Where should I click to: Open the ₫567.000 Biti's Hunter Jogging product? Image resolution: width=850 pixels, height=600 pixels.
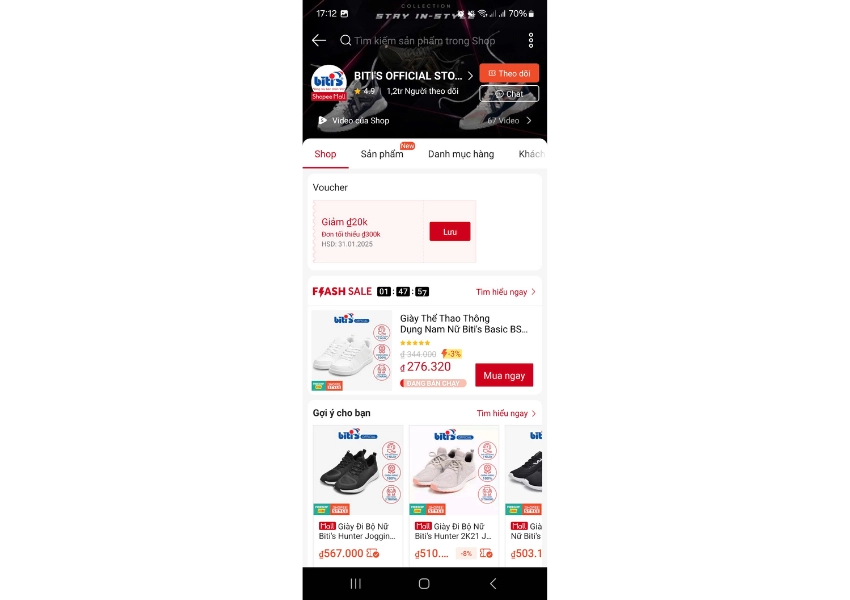[x=357, y=490]
